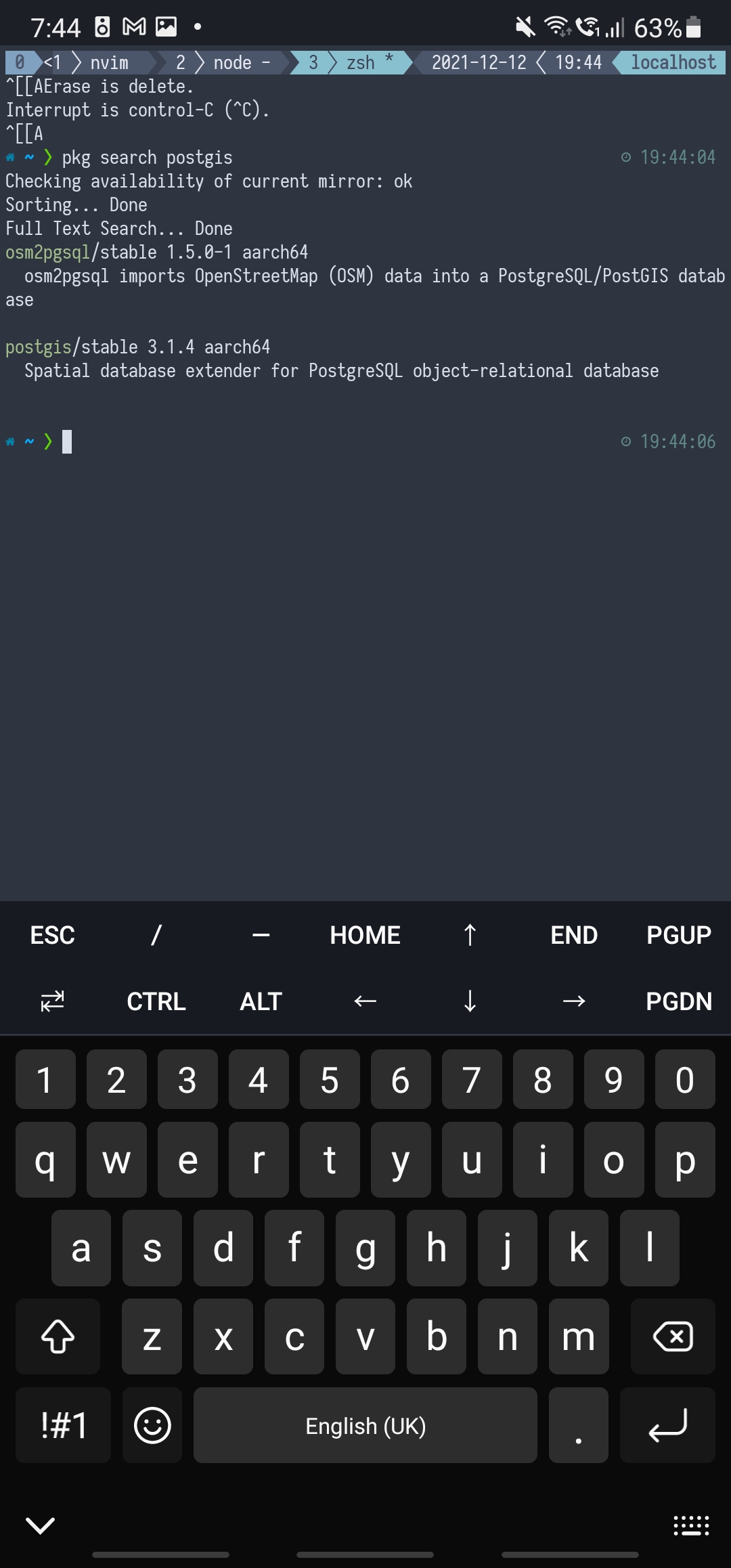Open the screenshot thumbnail icon in status bar
This screenshot has width=731, height=1568.
tap(164, 26)
